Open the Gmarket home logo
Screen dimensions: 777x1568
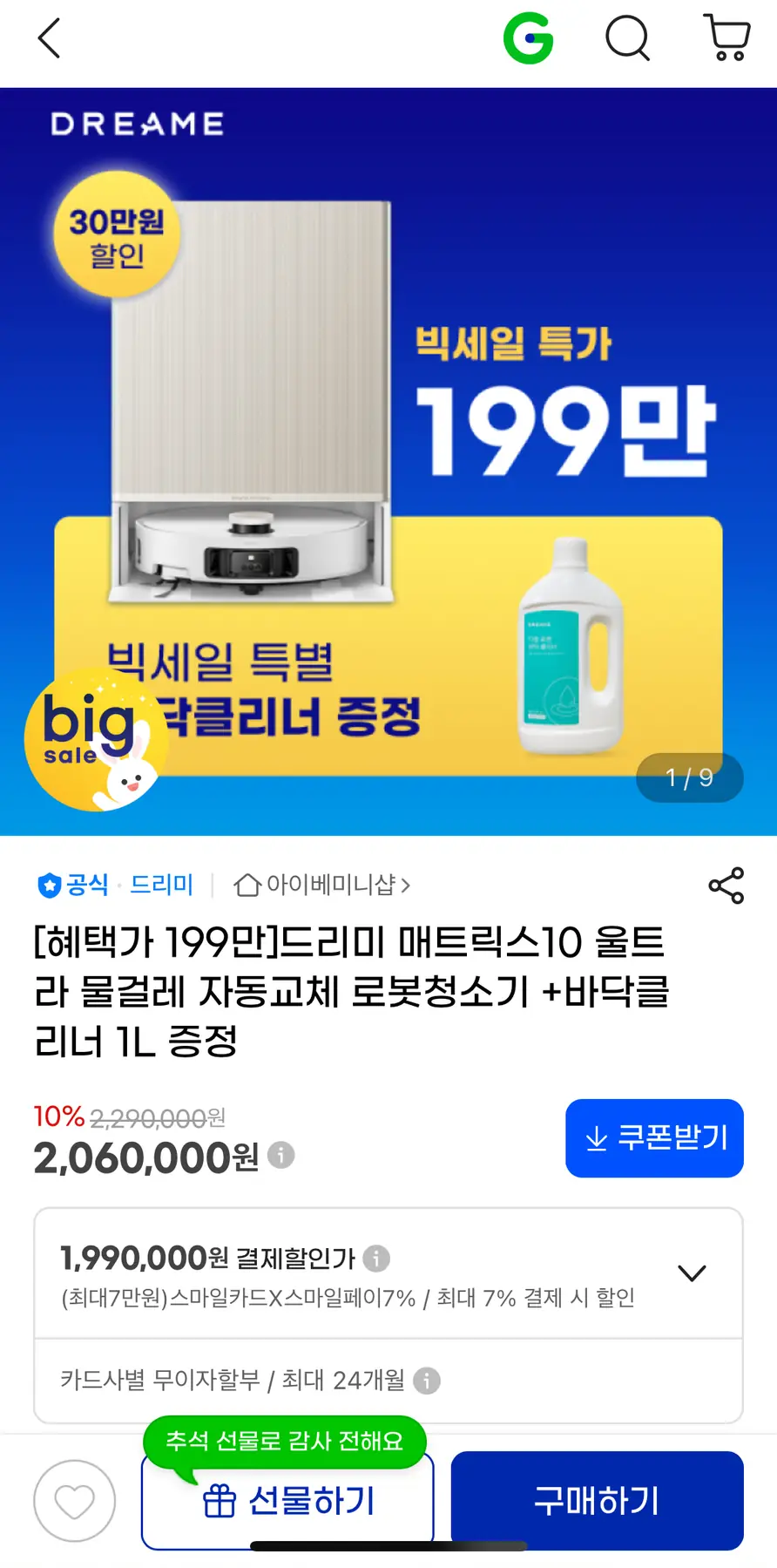[x=528, y=39]
